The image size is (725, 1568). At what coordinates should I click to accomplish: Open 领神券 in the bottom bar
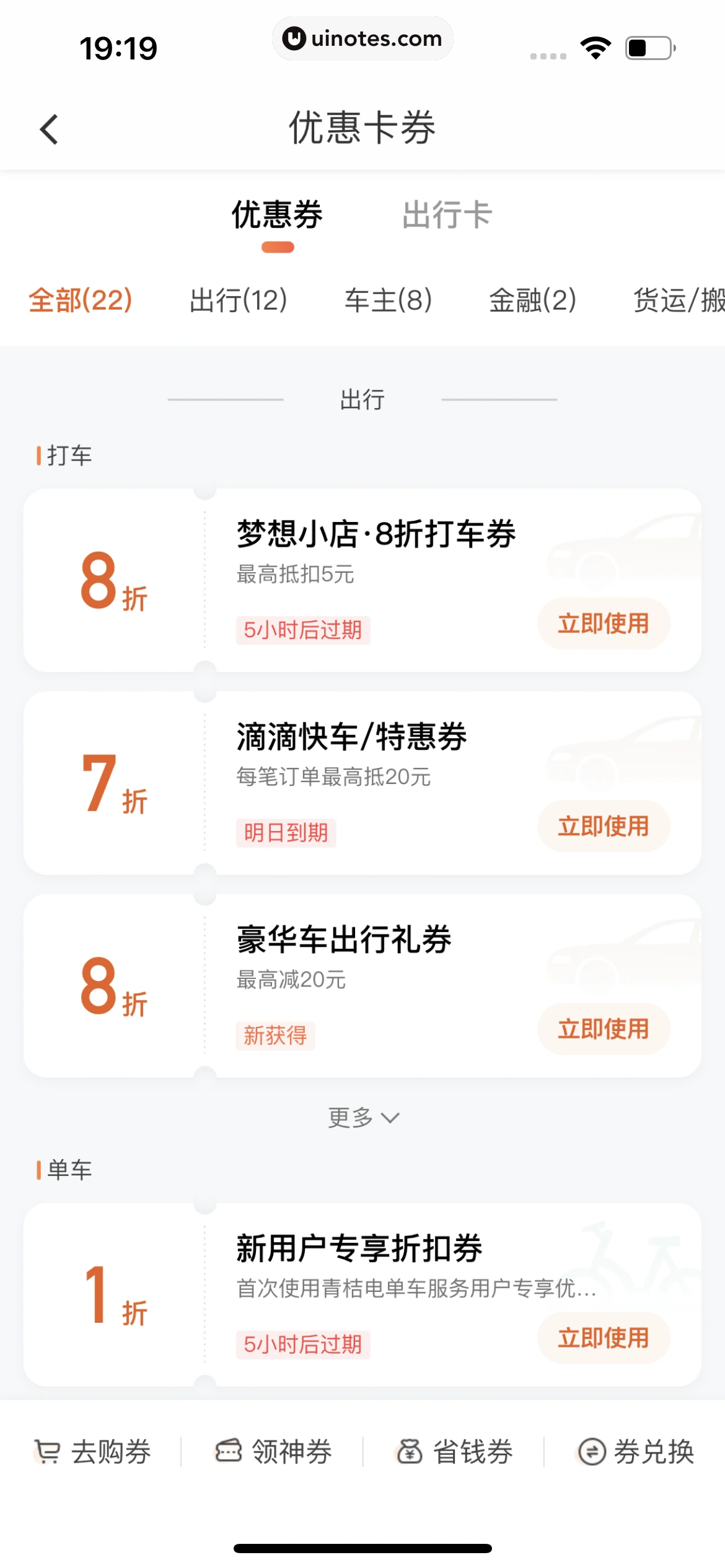pos(274,1452)
